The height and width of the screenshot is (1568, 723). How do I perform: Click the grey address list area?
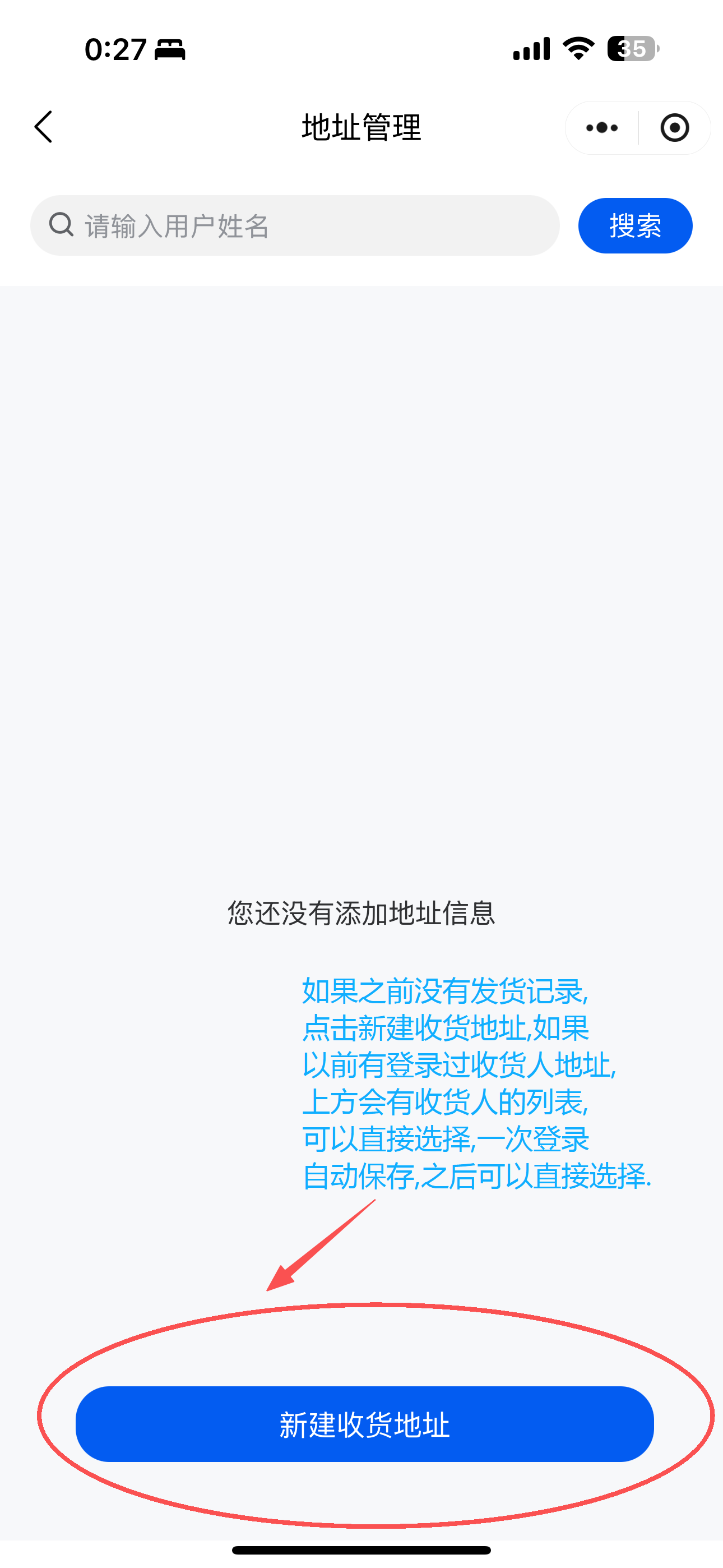point(361,578)
